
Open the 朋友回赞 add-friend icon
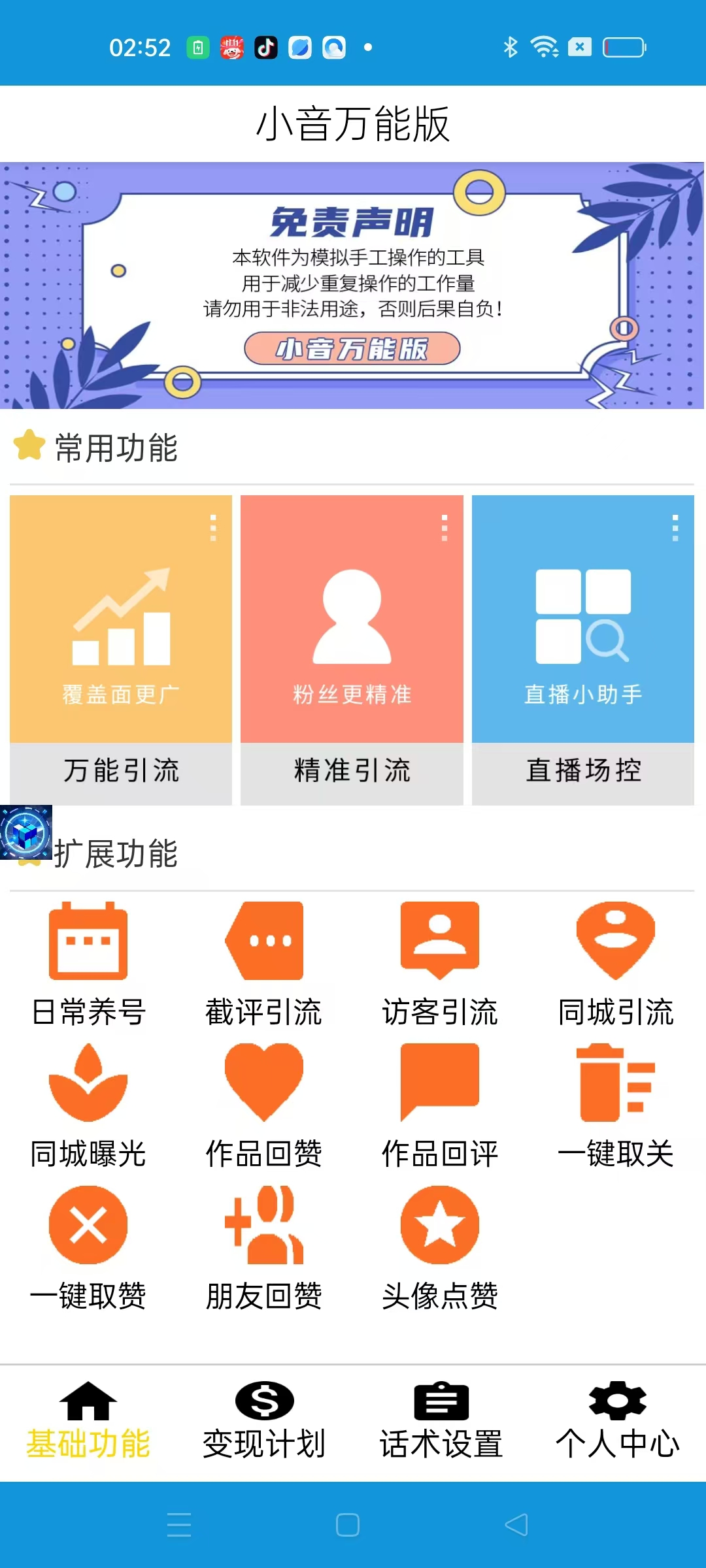click(264, 1226)
